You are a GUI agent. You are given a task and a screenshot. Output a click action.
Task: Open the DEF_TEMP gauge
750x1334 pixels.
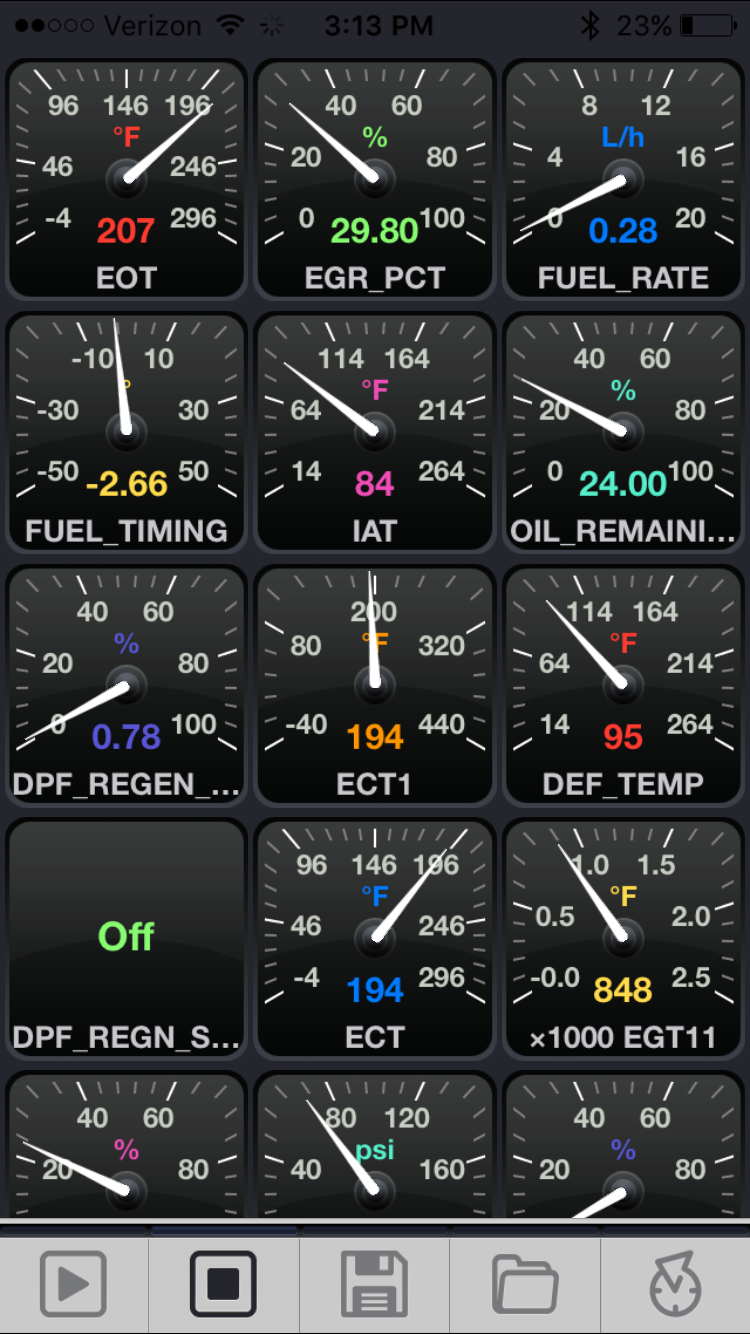click(x=623, y=684)
